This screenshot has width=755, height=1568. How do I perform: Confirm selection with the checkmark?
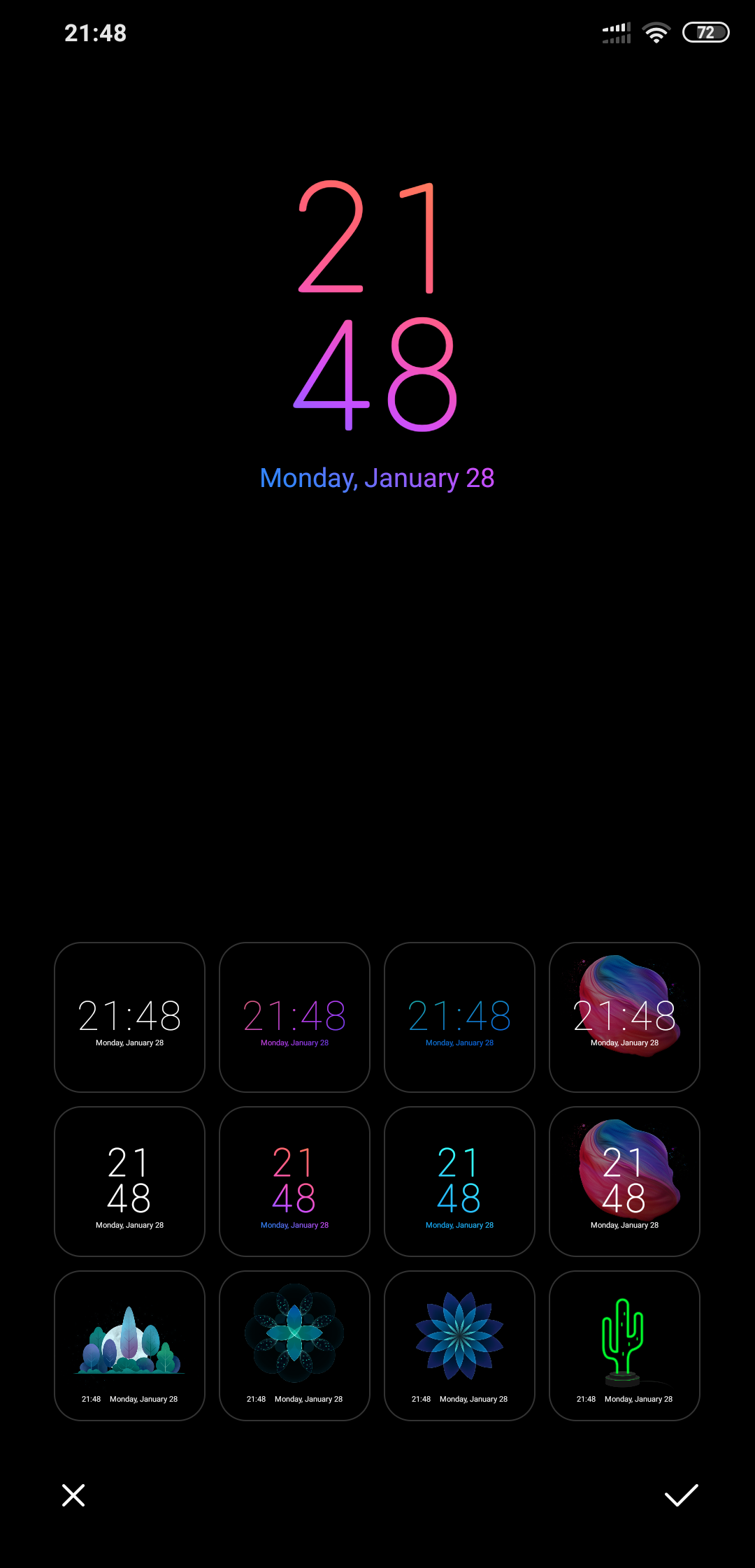pos(681,1495)
